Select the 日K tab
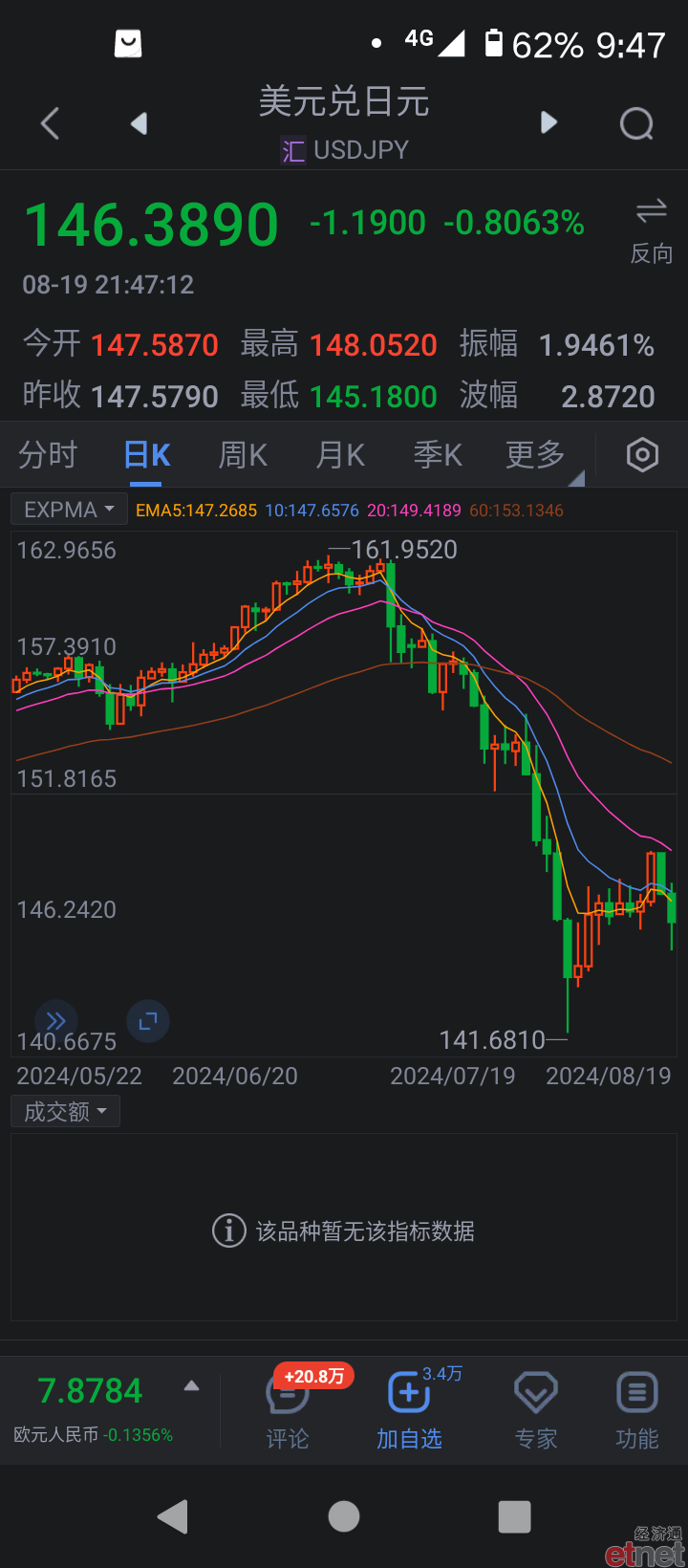Image resolution: width=688 pixels, height=1568 pixels. [x=147, y=455]
